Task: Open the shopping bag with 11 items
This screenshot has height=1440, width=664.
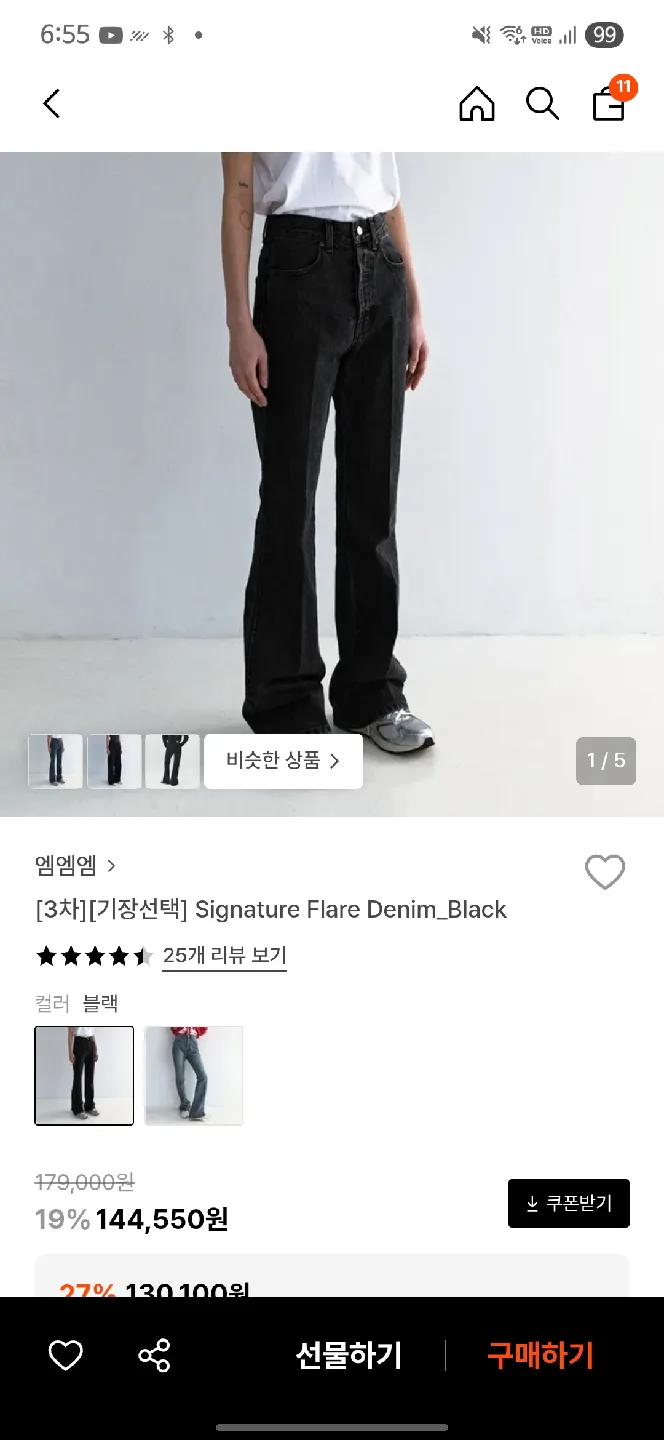Action: pos(609,102)
